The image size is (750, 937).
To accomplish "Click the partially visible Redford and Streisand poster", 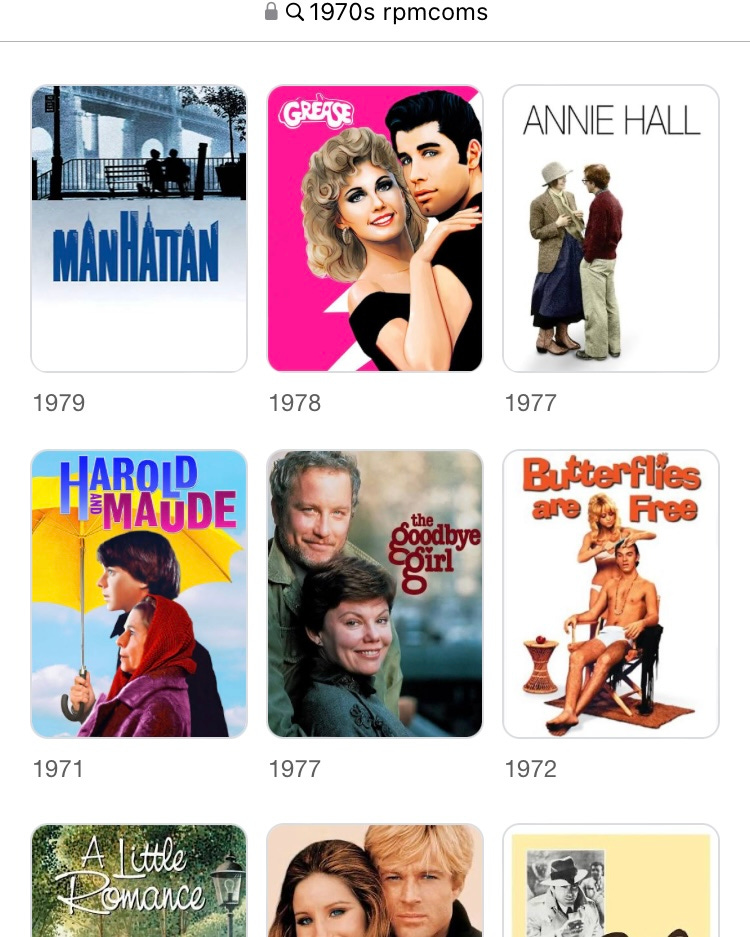I will point(374,880).
